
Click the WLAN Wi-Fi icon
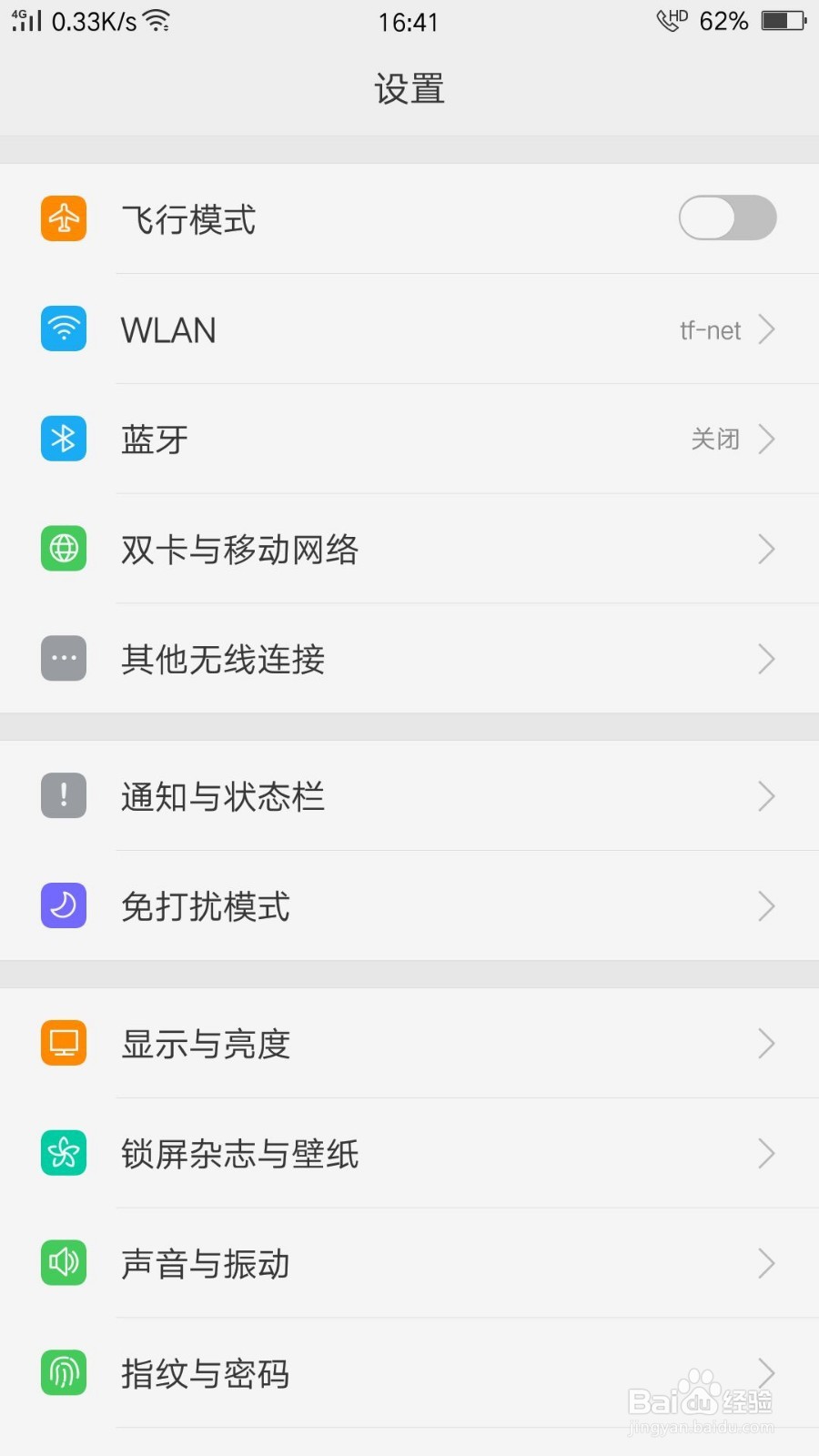pyautogui.click(x=63, y=329)
